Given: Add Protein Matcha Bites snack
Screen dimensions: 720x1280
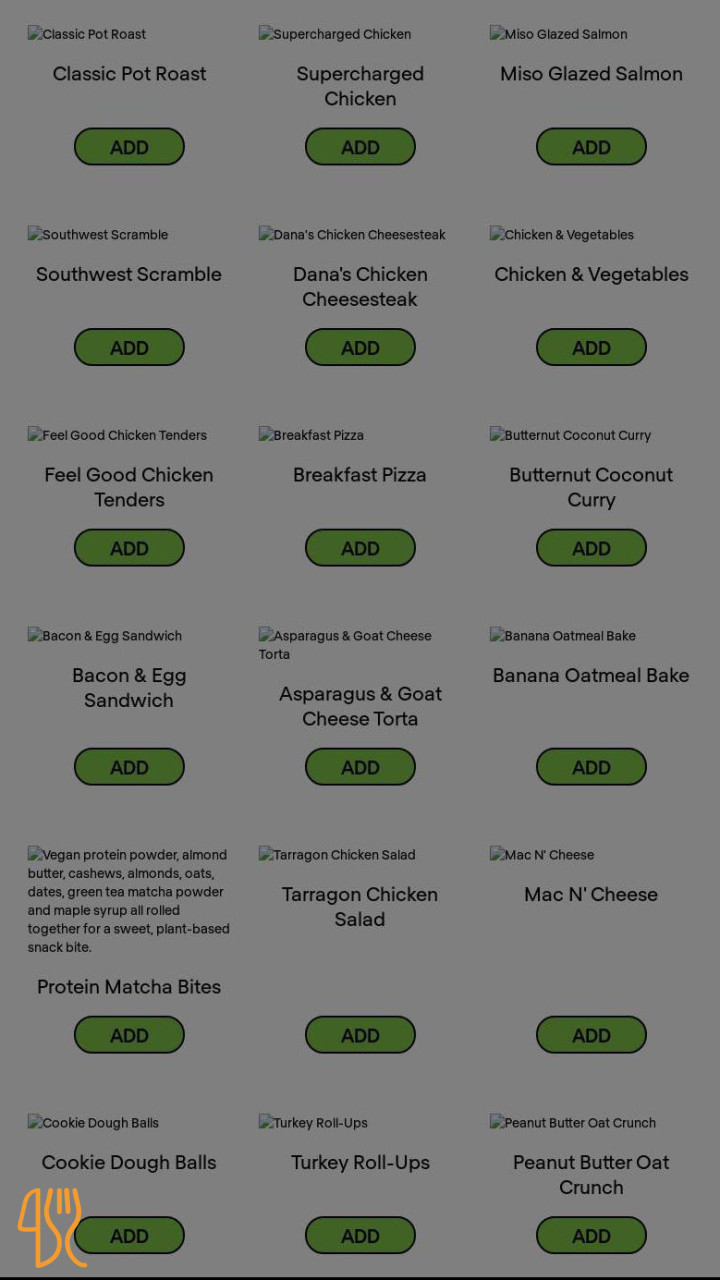Looking at the screenshot, I should (129, 1035).
